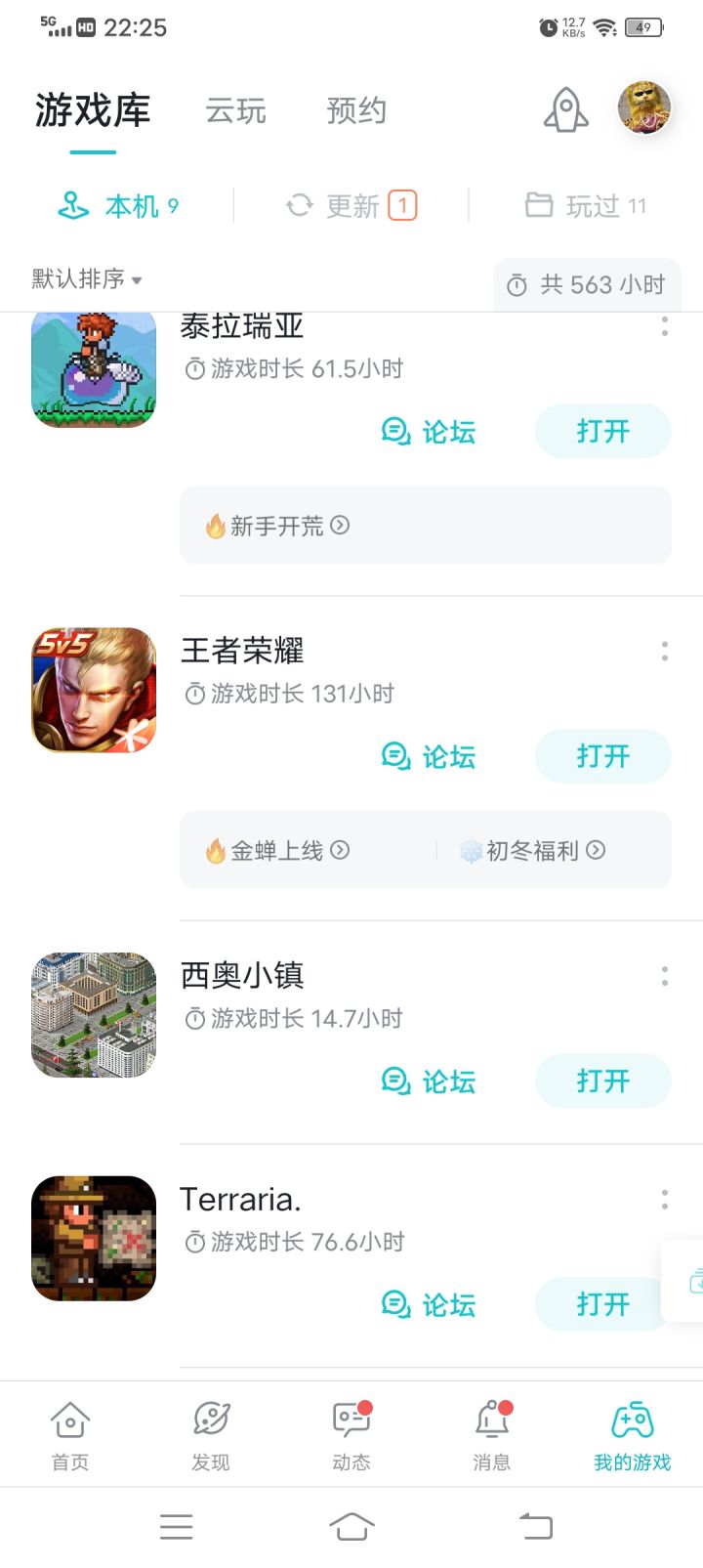Open more options for Terraria.

coord(665,1200)
